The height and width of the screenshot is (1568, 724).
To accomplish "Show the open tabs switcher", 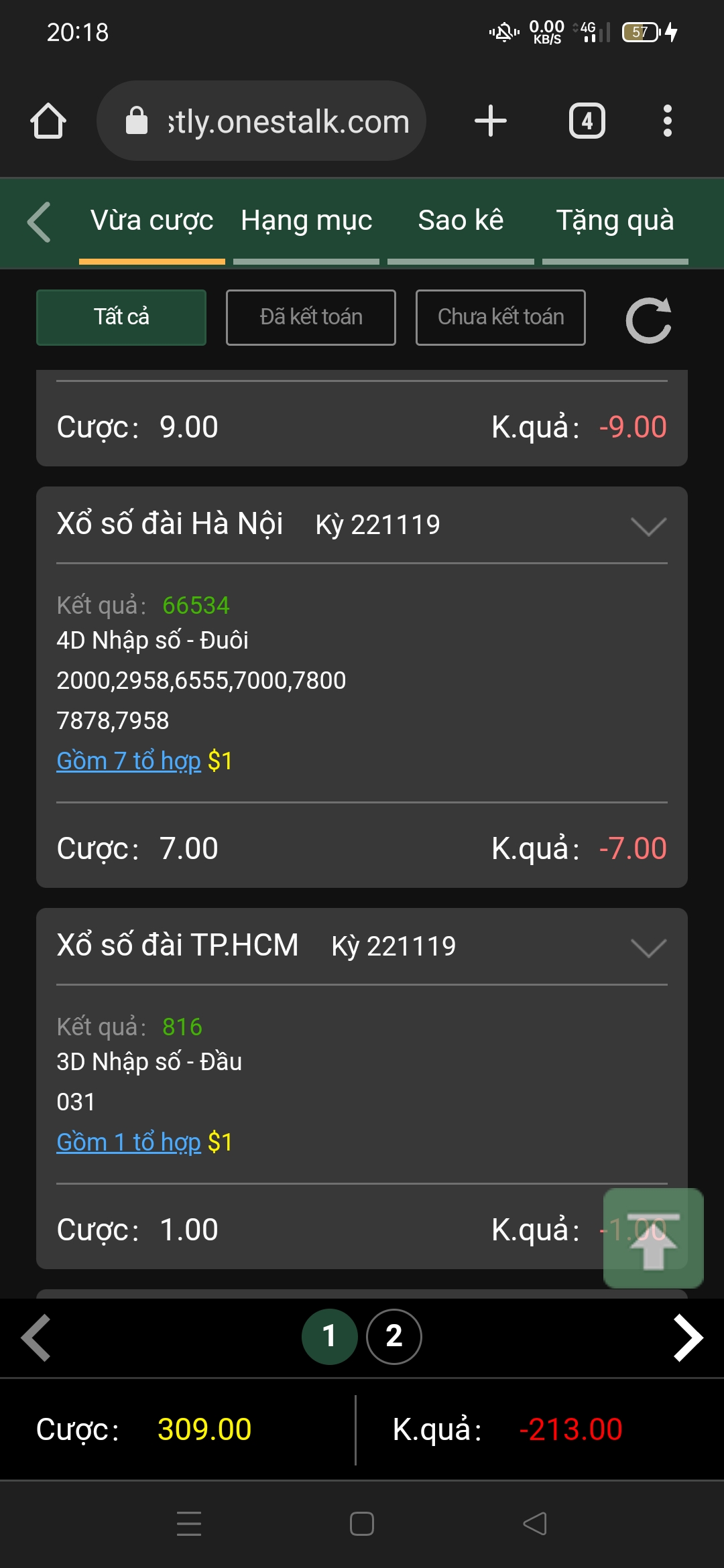I will pyautogui.click(x=587, y=121).
